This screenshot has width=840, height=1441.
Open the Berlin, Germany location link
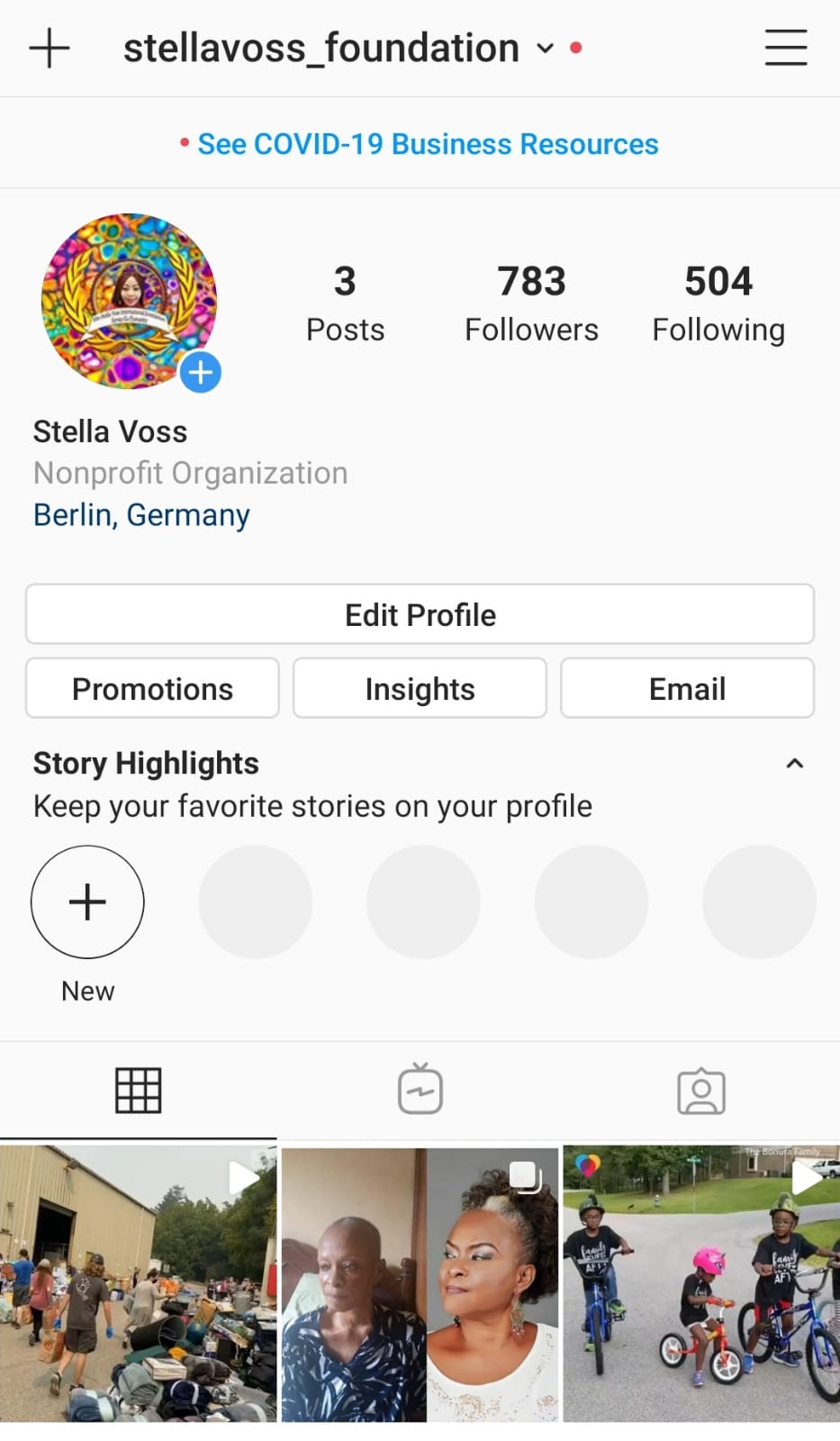tap(141, 515)
